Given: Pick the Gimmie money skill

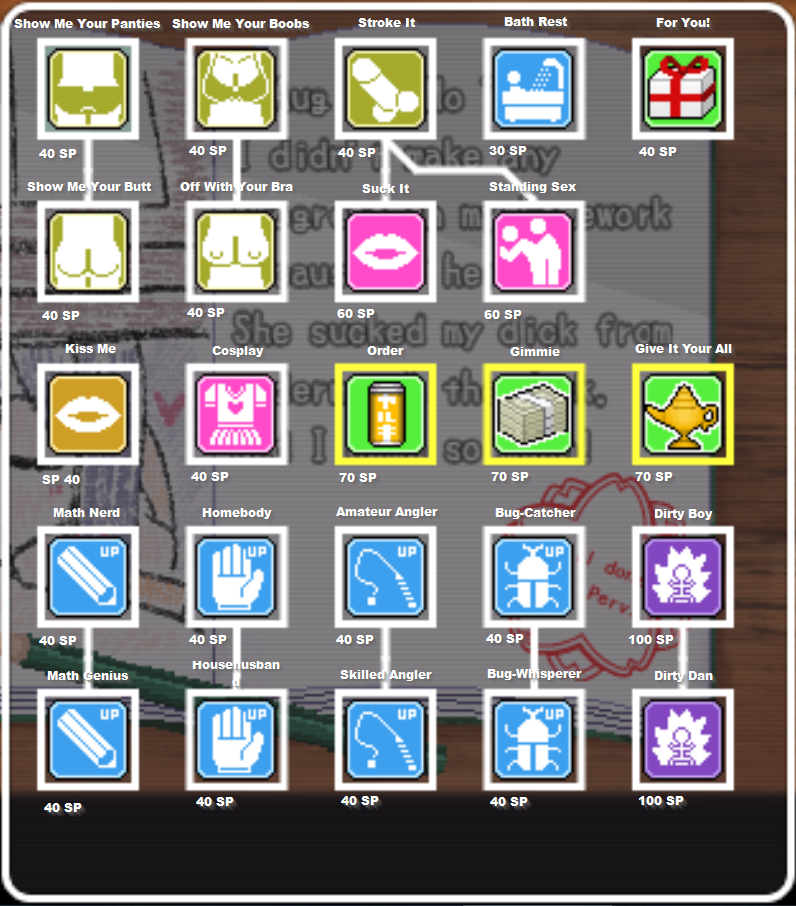Looking at the screenshot, I should click(x=534, y=414).
